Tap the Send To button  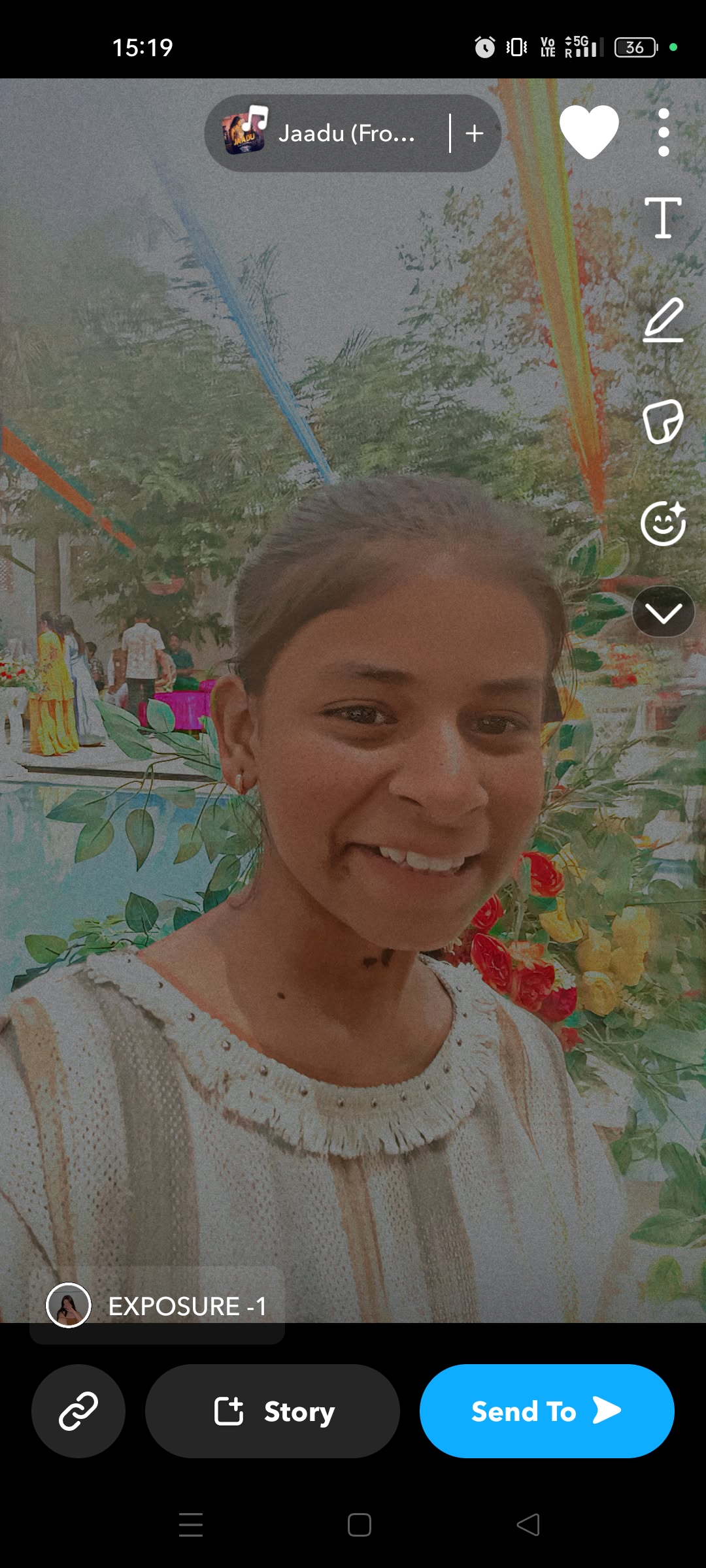547,1411
